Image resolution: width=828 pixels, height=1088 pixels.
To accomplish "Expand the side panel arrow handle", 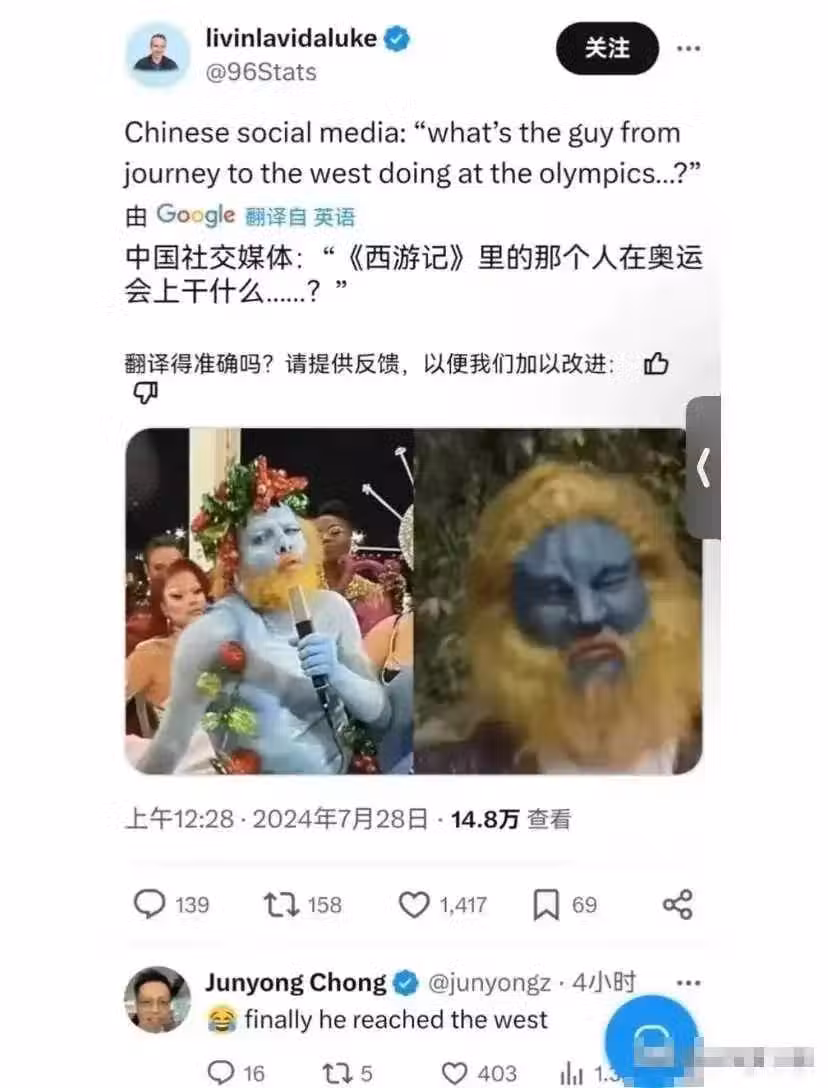I will pyautogui.click(x=703, y=468).
